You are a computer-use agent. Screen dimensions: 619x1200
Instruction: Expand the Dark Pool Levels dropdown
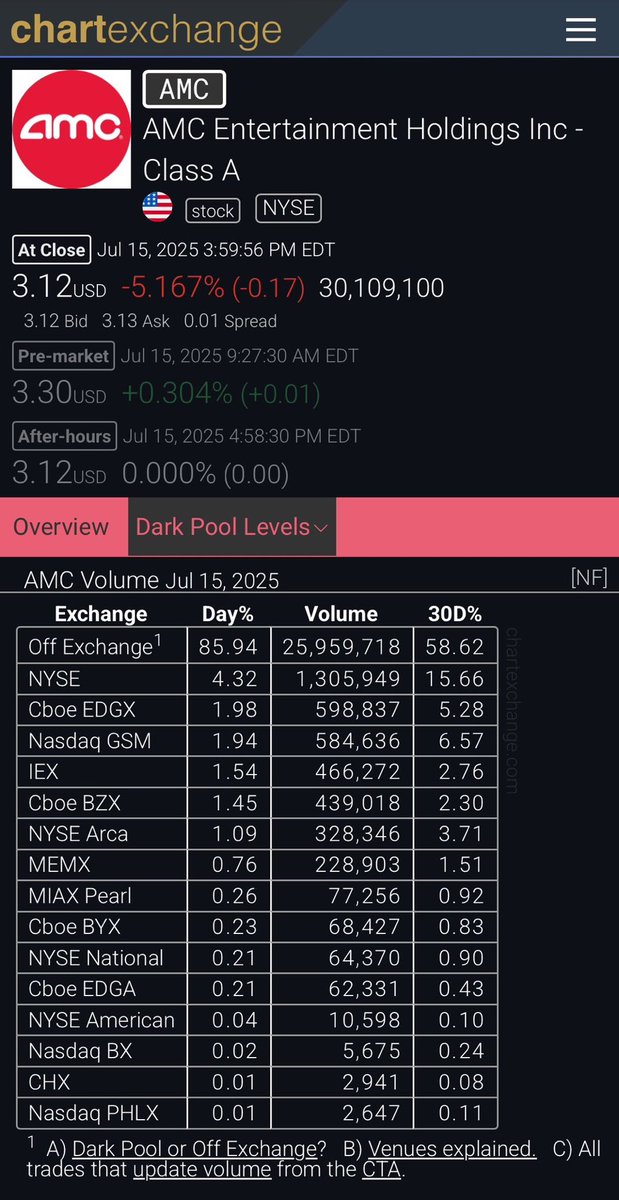pyautogui.click(x=232, y=527)
